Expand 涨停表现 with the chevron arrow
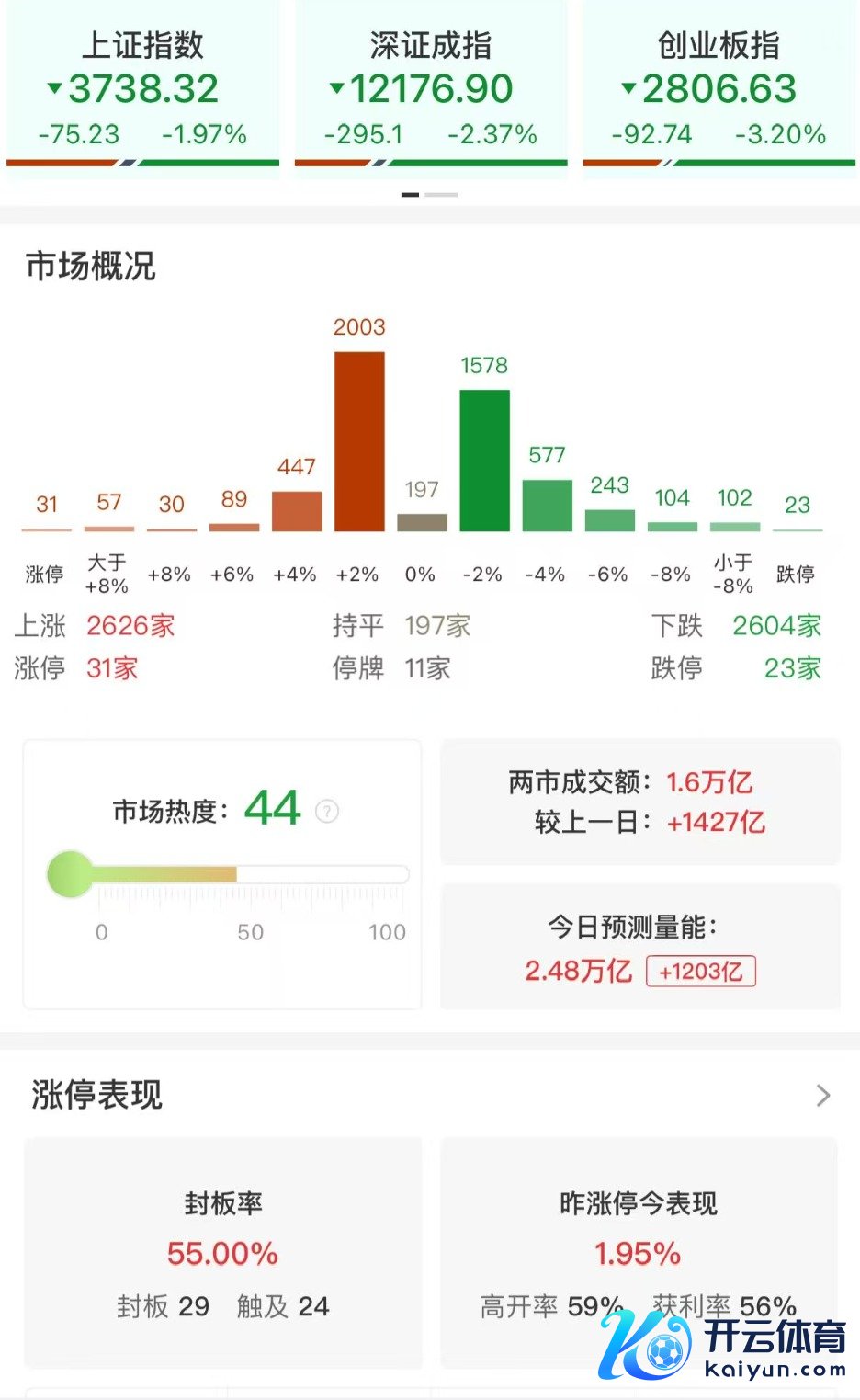Image resolution: width=860 pixels, height=1400 pixels. (x=822, y=1095)
